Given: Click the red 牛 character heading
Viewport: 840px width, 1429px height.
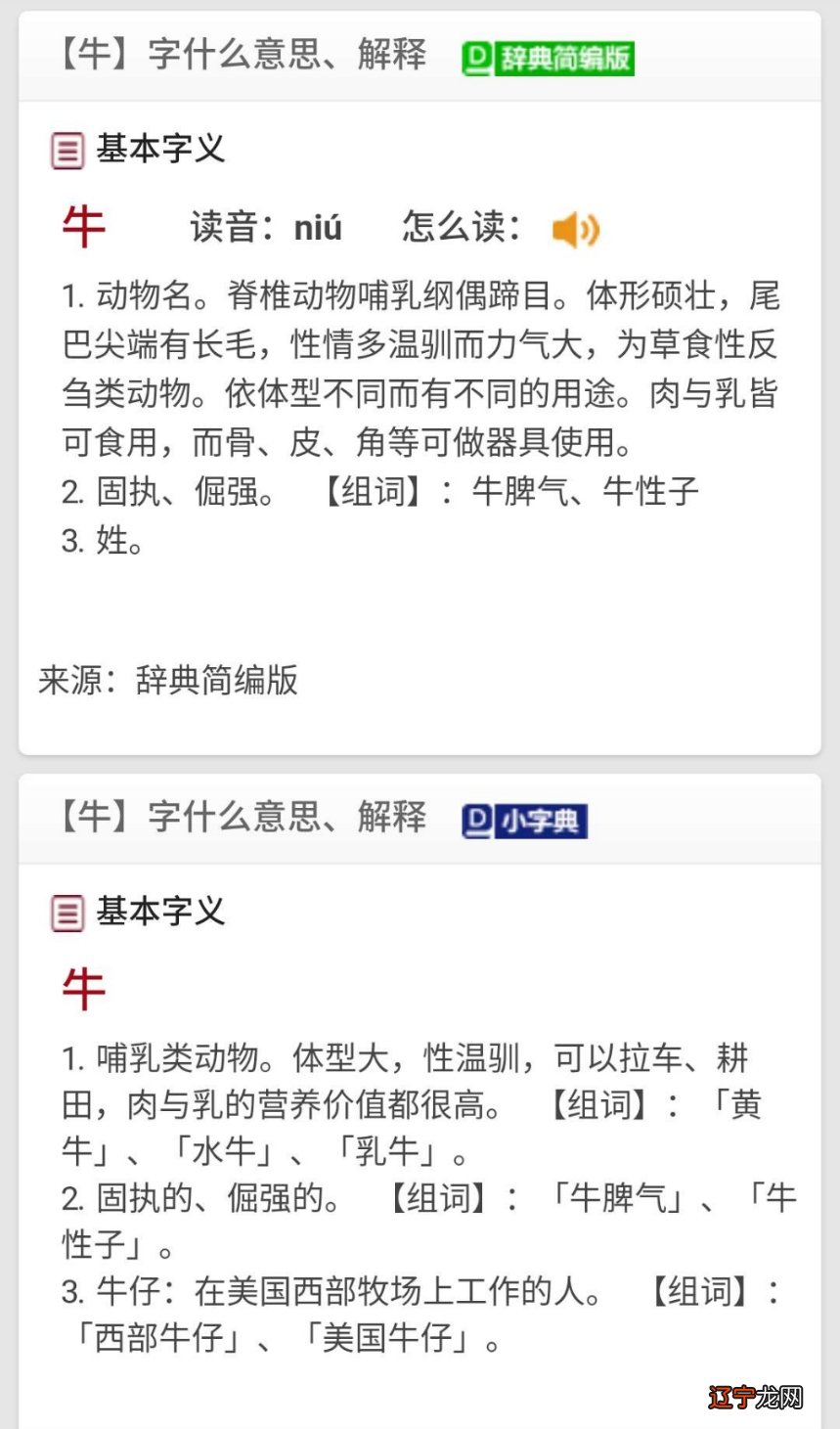Looking at the screenshot, I should tap(84, 225).
